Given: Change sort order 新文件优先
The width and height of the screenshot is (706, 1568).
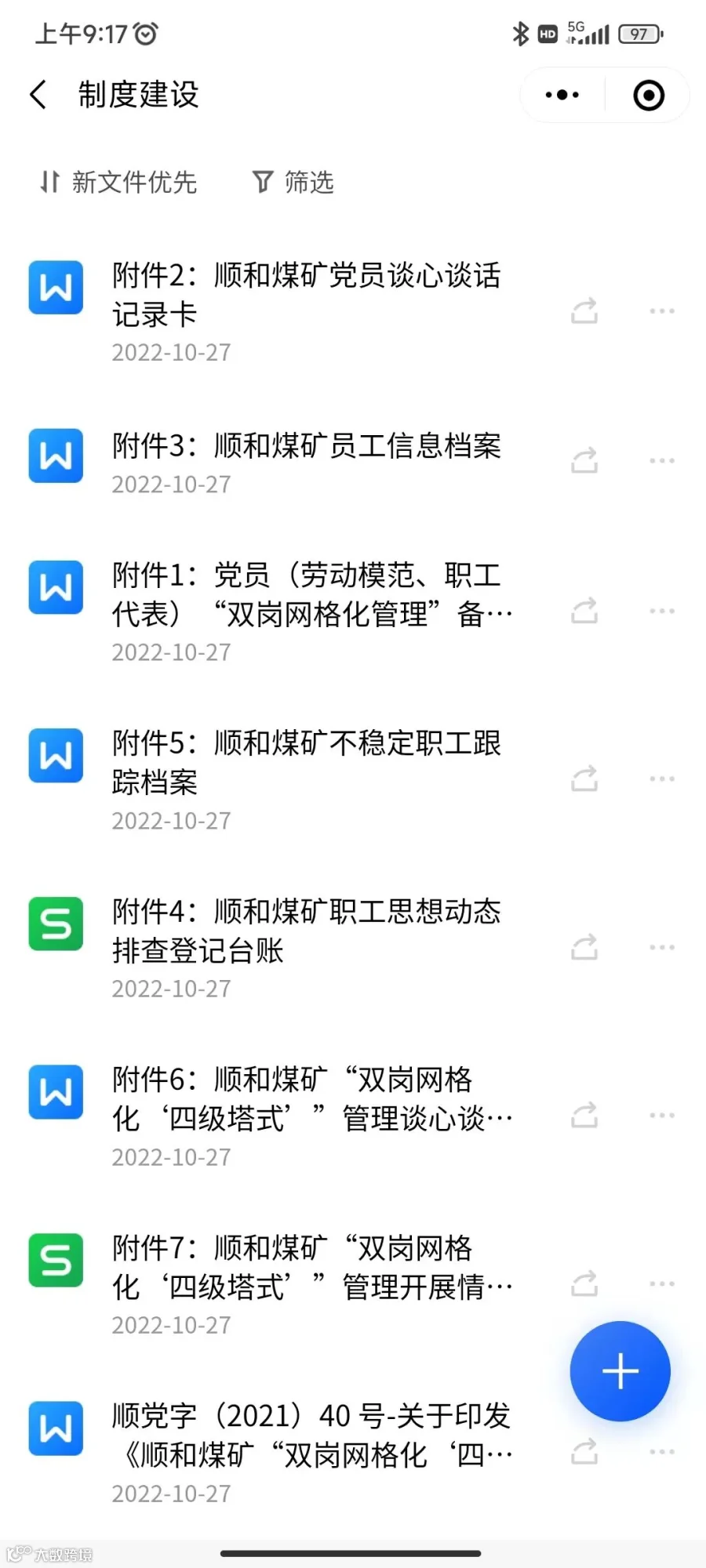Looking at the screenshot, I should (118, 182).
